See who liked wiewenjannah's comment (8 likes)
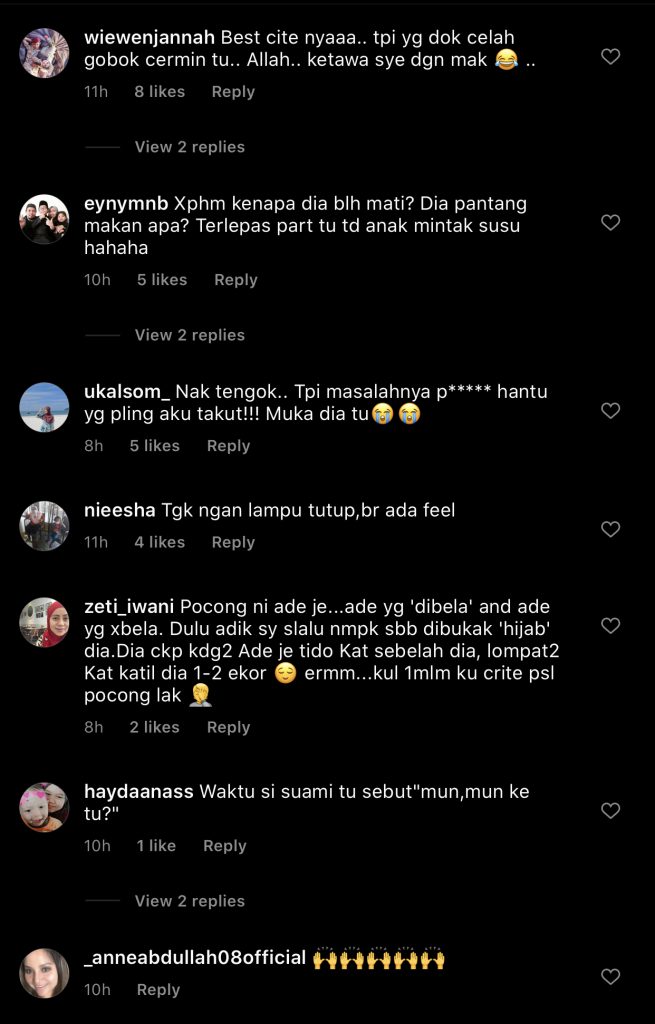655x1024 pixels. pos(159,92)
